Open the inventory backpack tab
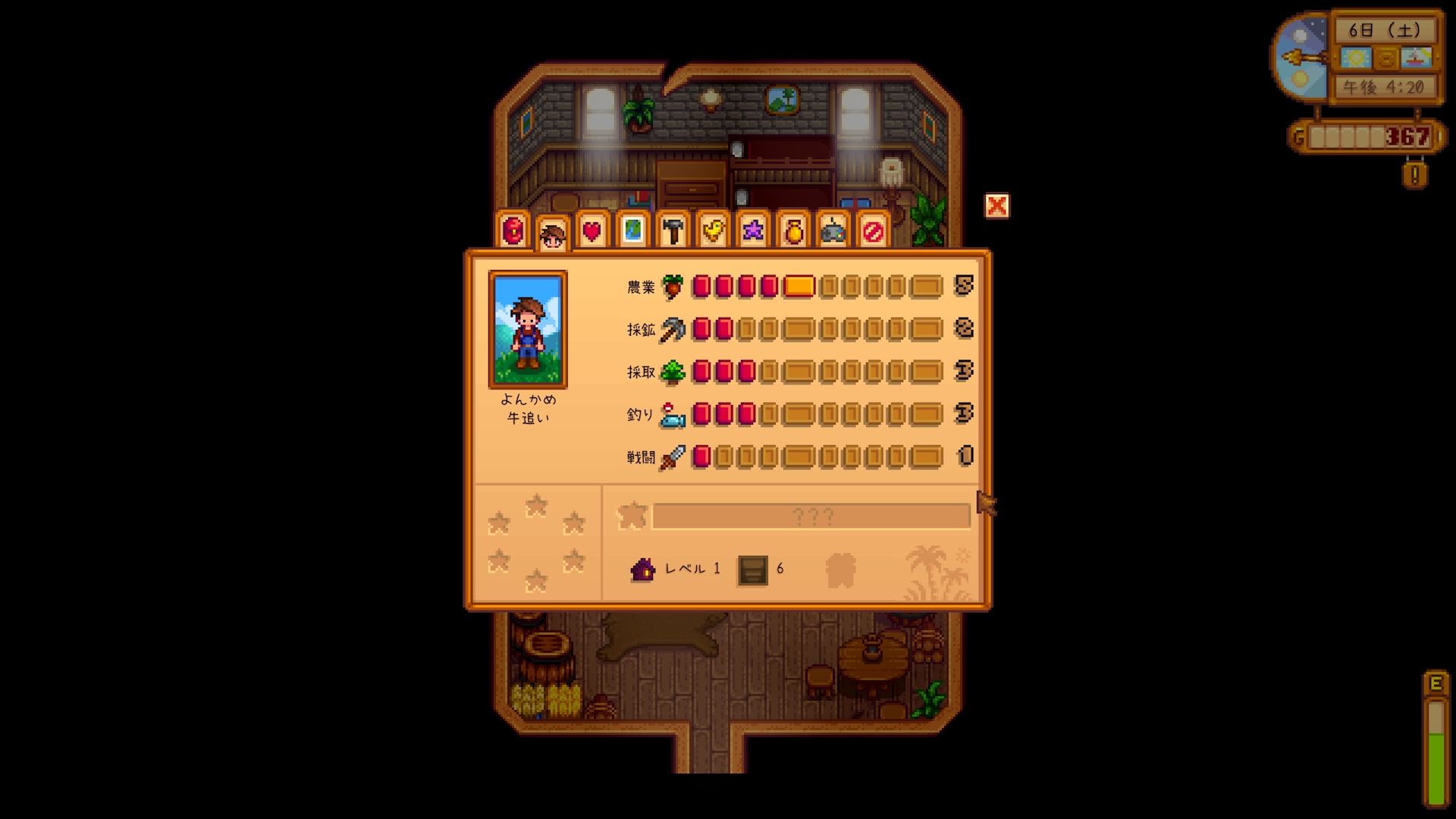This screenshot has width=1456, height=819. 513,230
